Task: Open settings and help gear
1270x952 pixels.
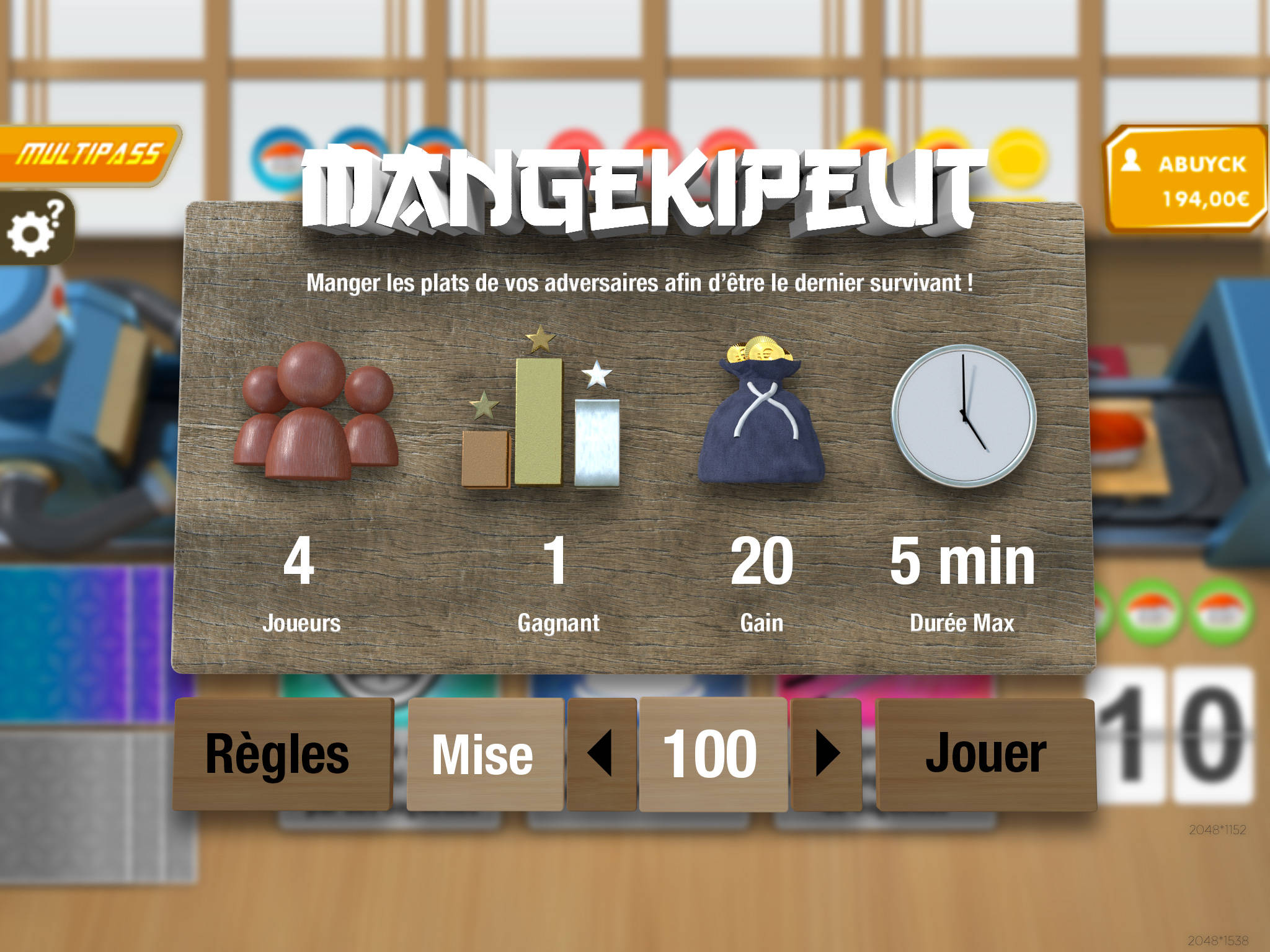Action: point(34,229)
